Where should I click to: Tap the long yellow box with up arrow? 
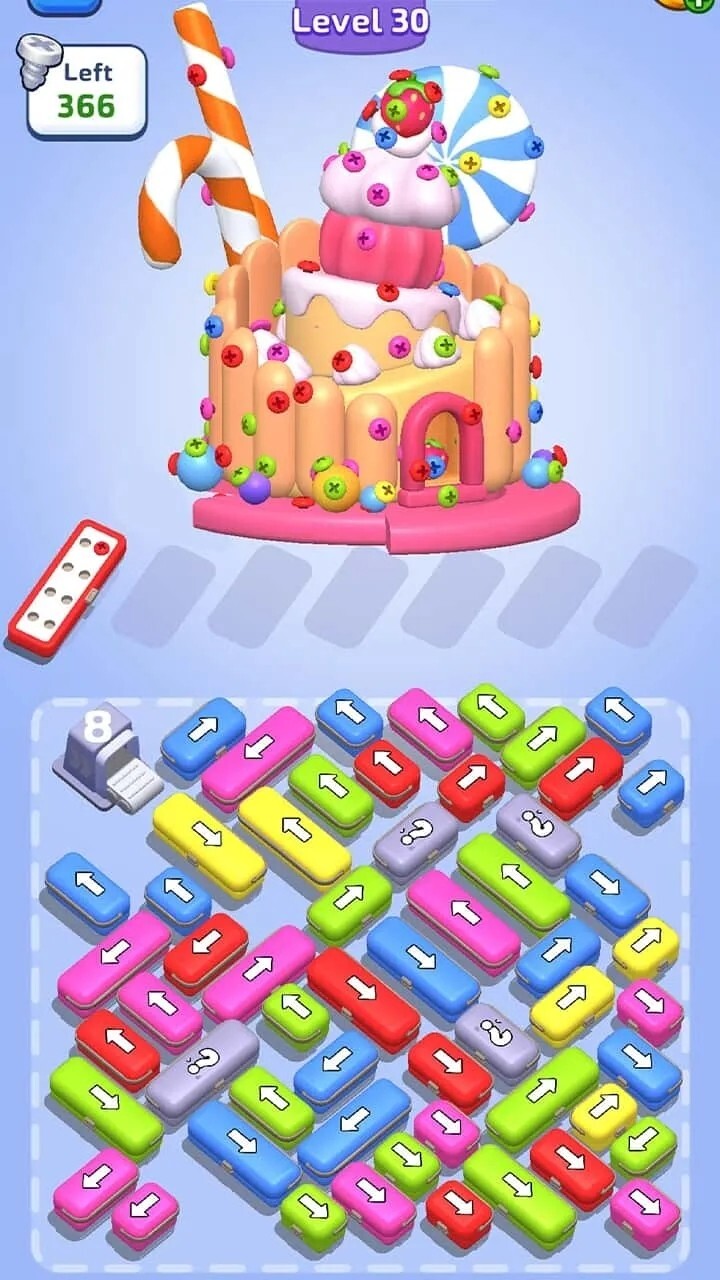click(x=295, y=835)
